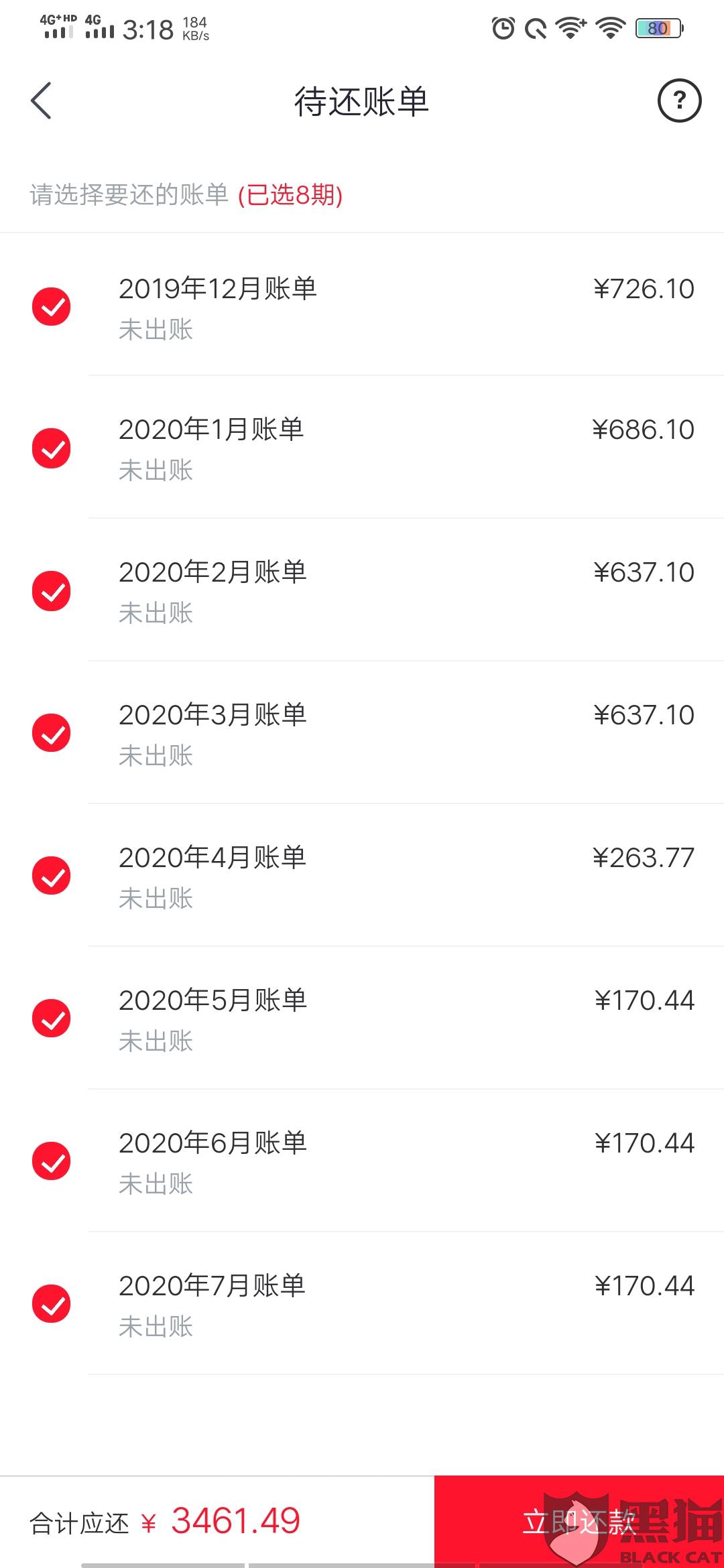Viewport: 724px width, 1568px height.
Task: Go back from the 待还账单 page
Action: click(x=42, y=101)
